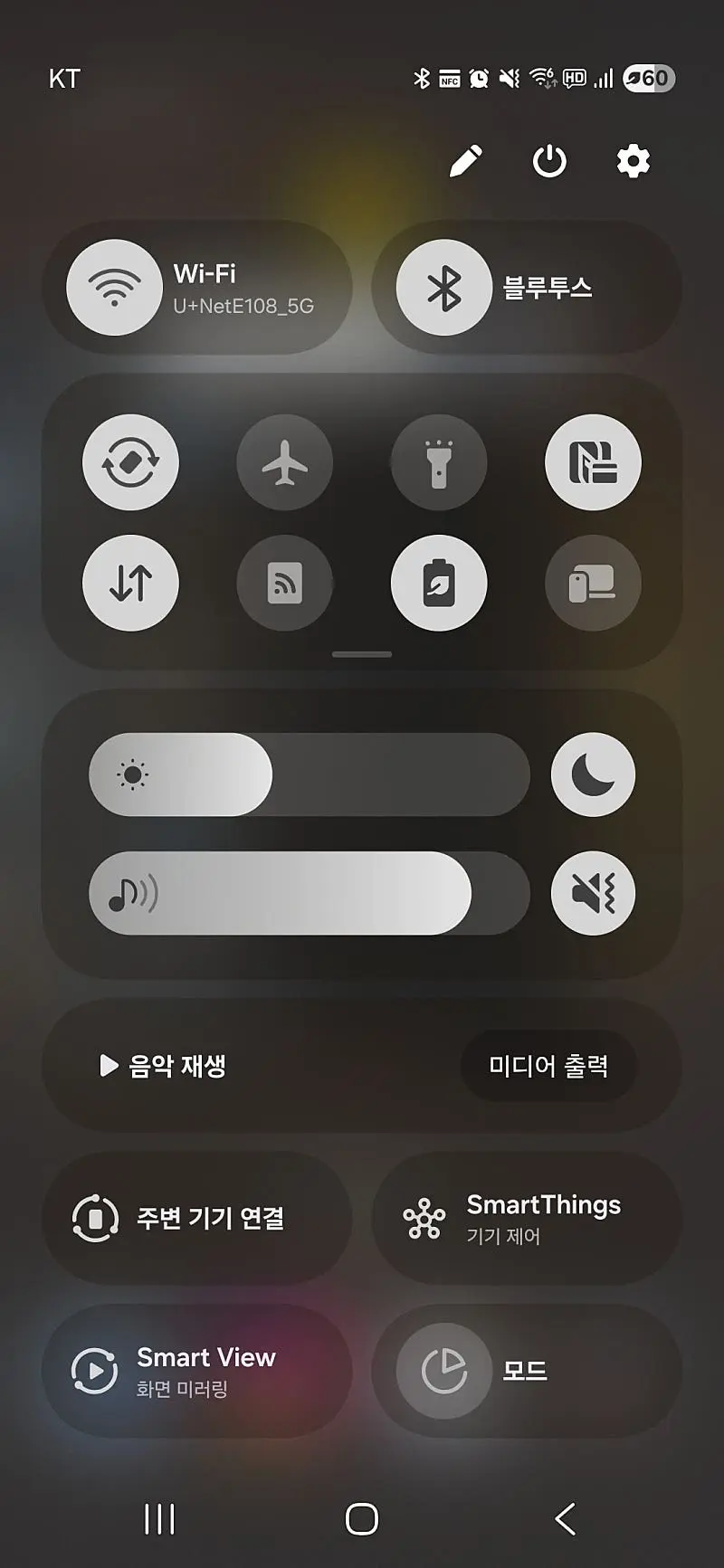
Task: Tap the media volume slider
Action: coord(310,893)
